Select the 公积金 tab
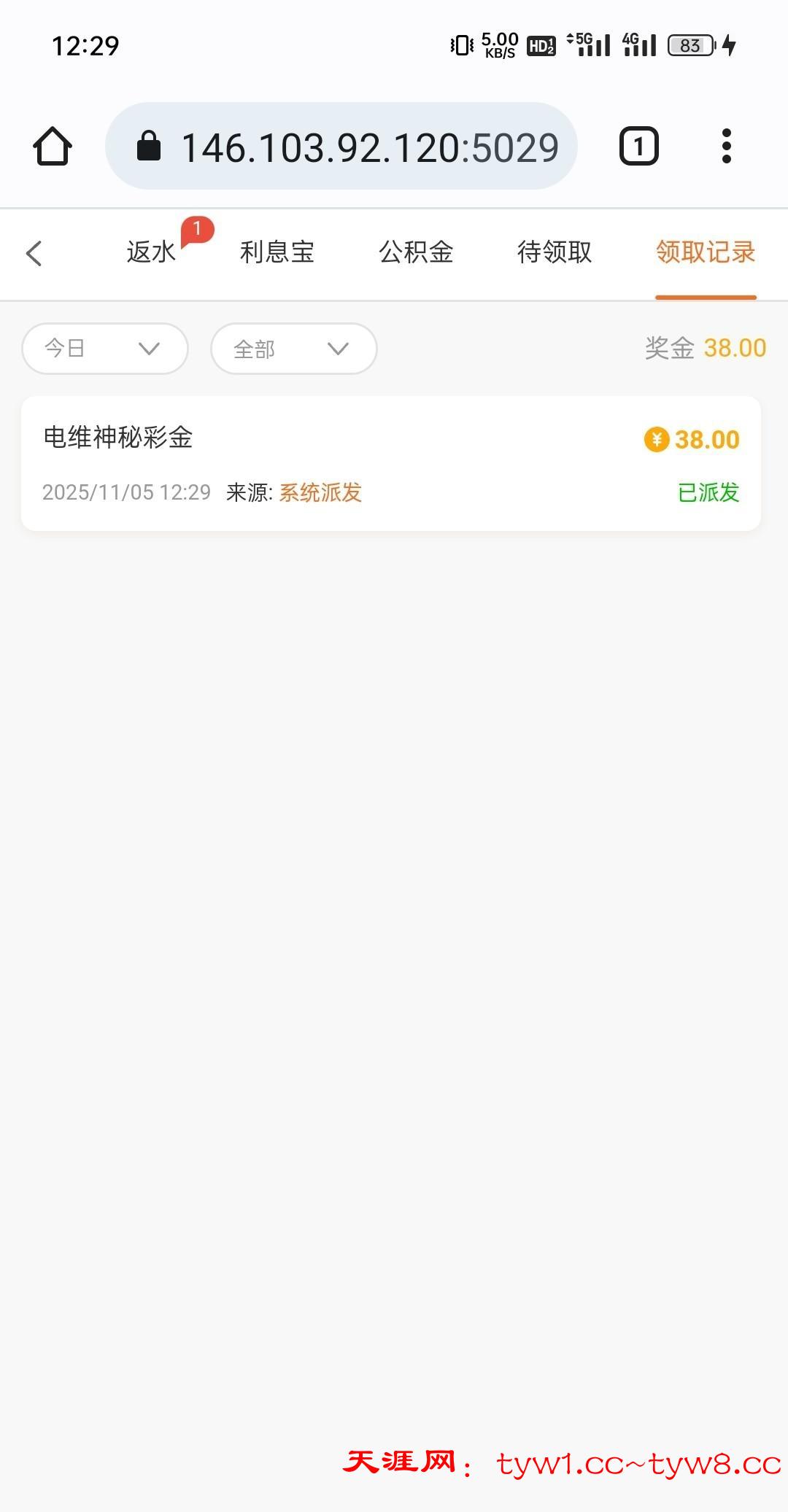Screen dimensions: 788x1512 [416, 252]
